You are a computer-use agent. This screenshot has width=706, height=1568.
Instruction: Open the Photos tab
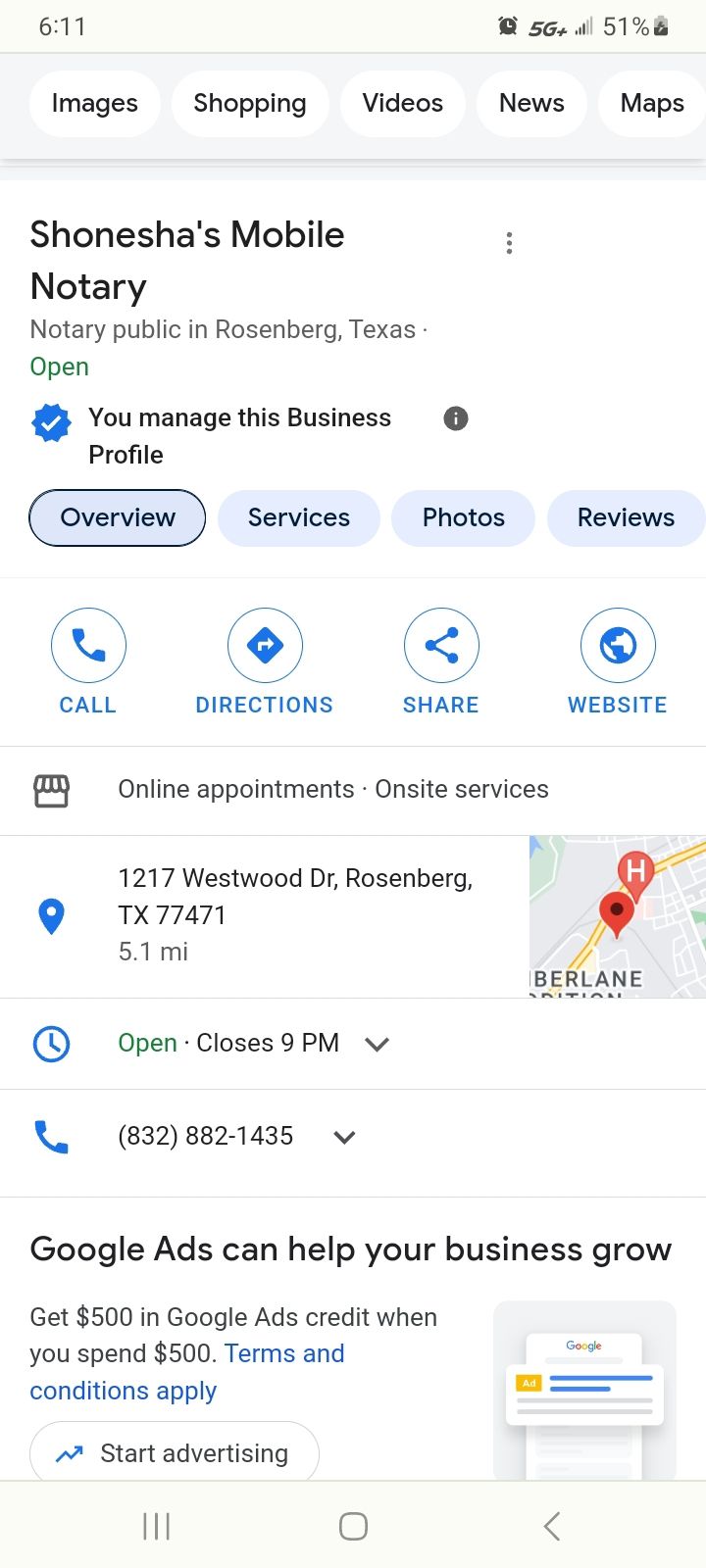tap(463, 517)
